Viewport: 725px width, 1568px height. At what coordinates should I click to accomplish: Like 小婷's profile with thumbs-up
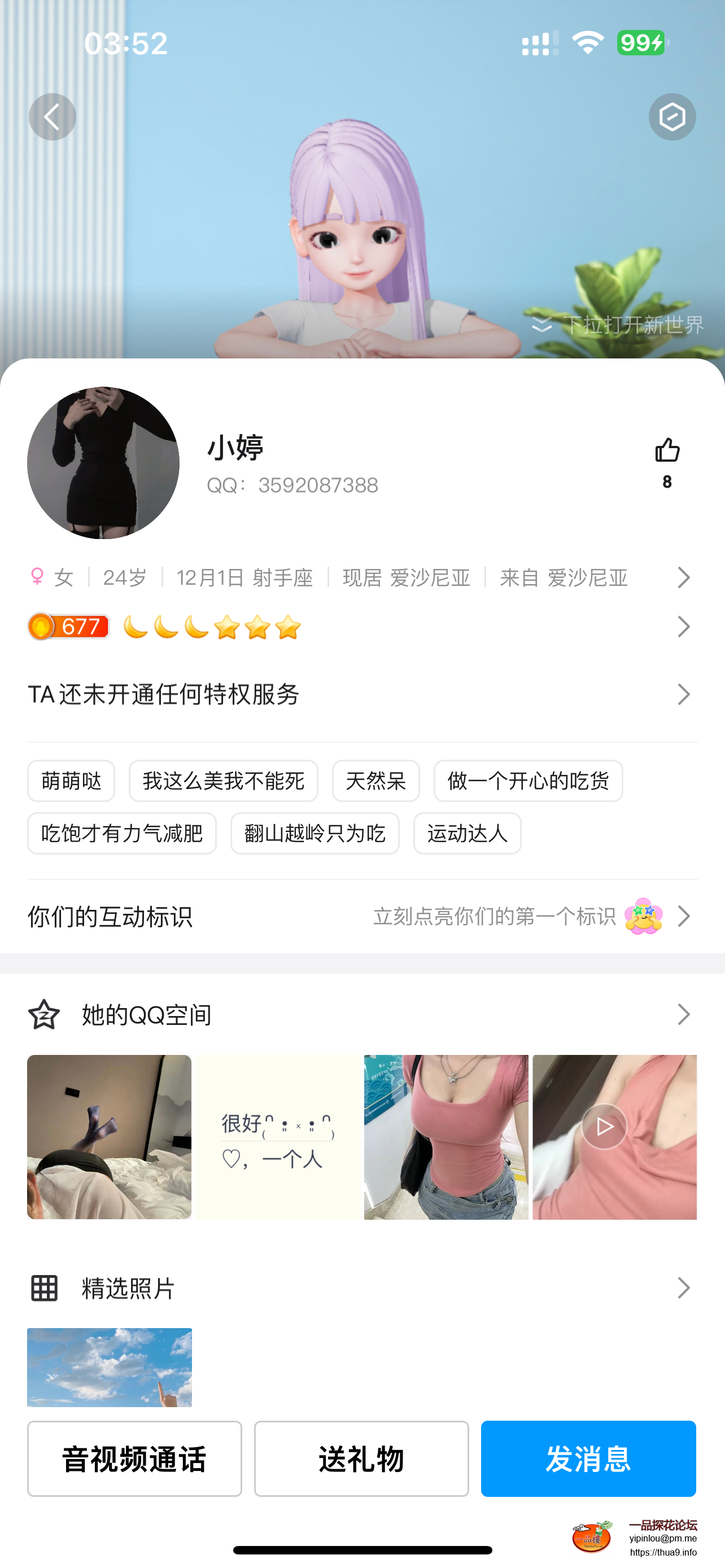(x=667, y=451)
